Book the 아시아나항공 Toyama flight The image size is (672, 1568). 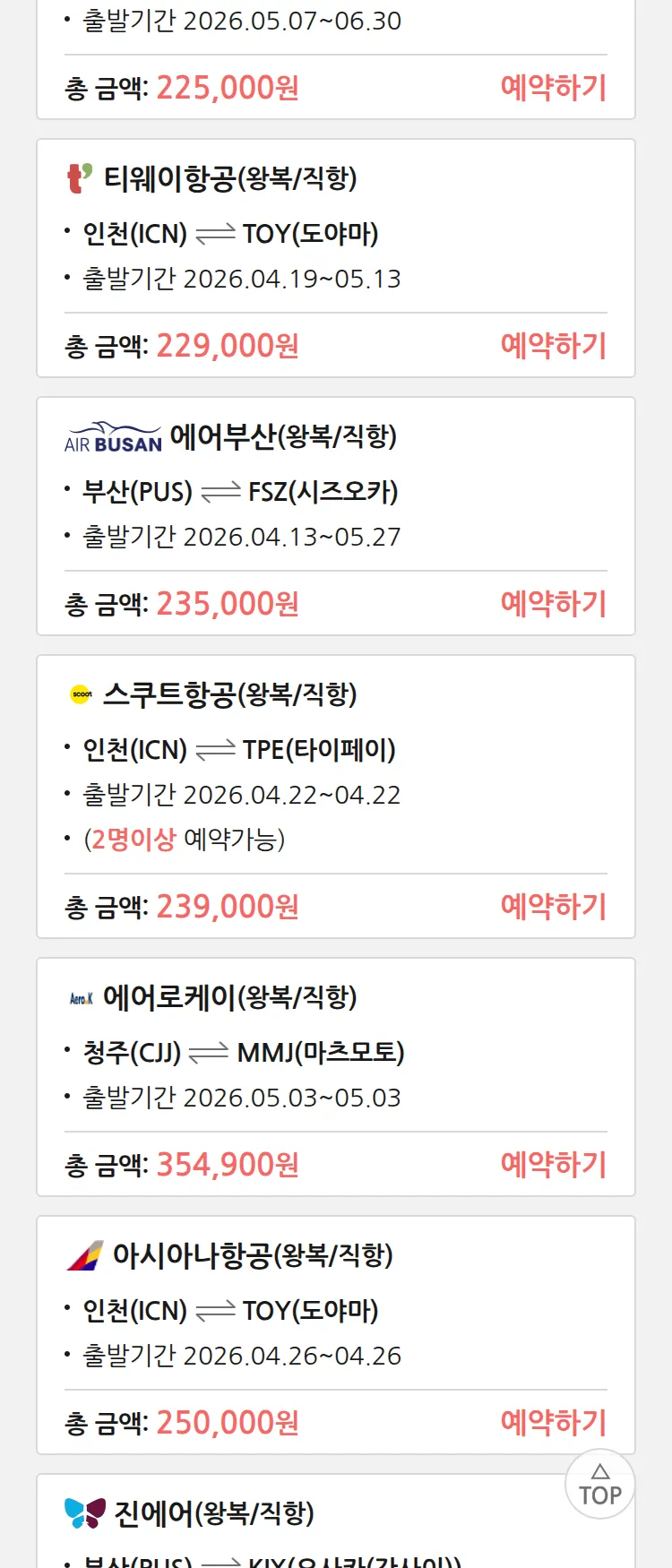pyautogui.click(x=553, y=1423)
